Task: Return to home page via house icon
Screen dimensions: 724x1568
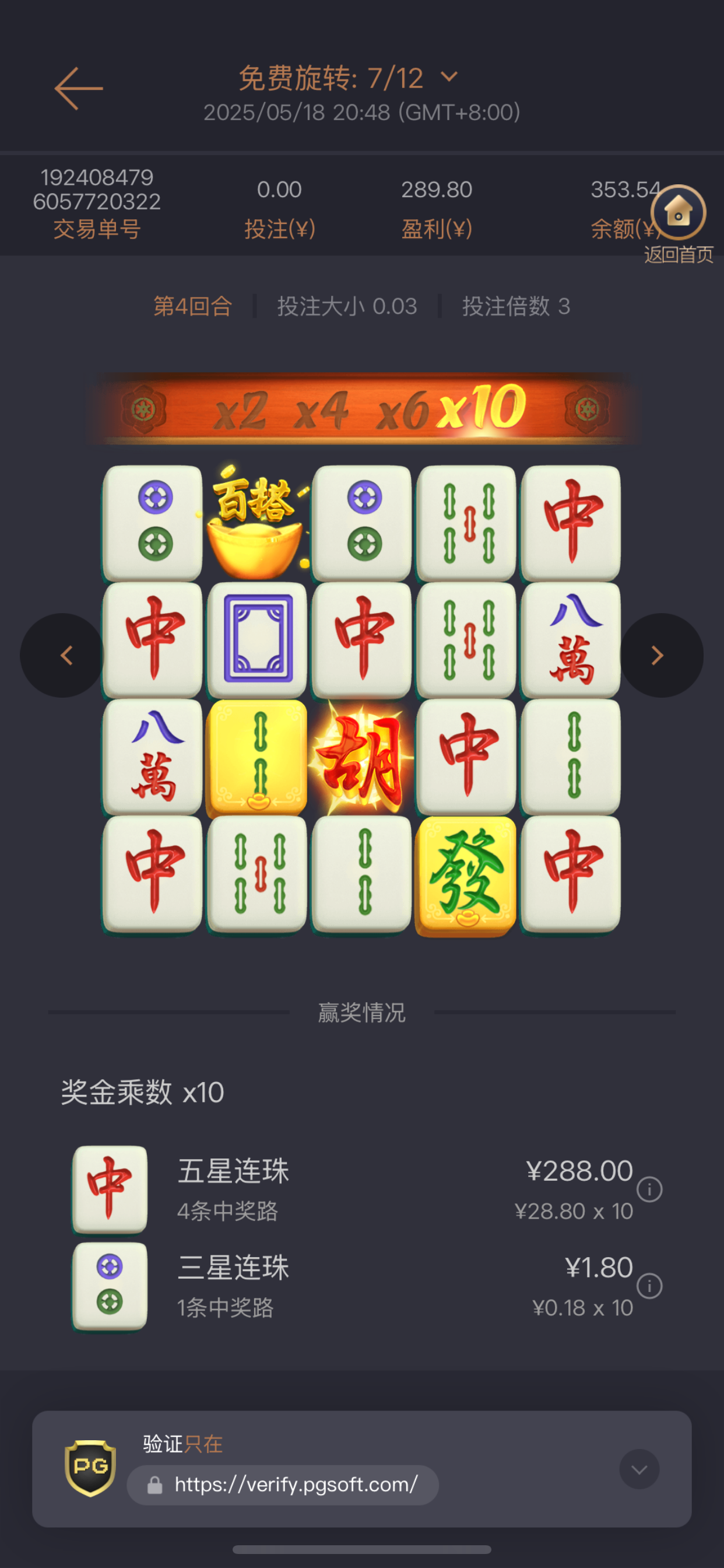Action: 678,213
